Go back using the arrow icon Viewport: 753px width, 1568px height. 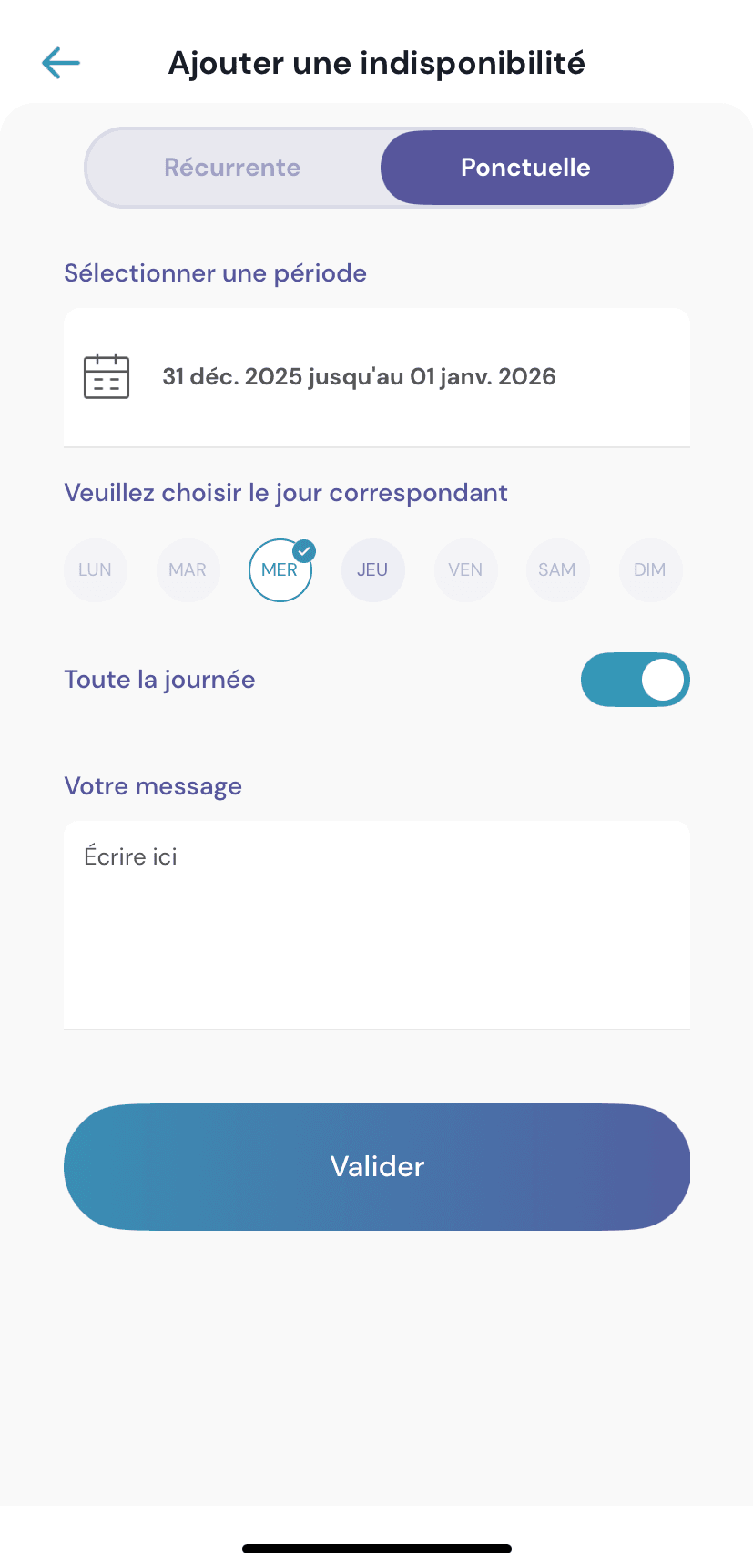coord(61,63)
